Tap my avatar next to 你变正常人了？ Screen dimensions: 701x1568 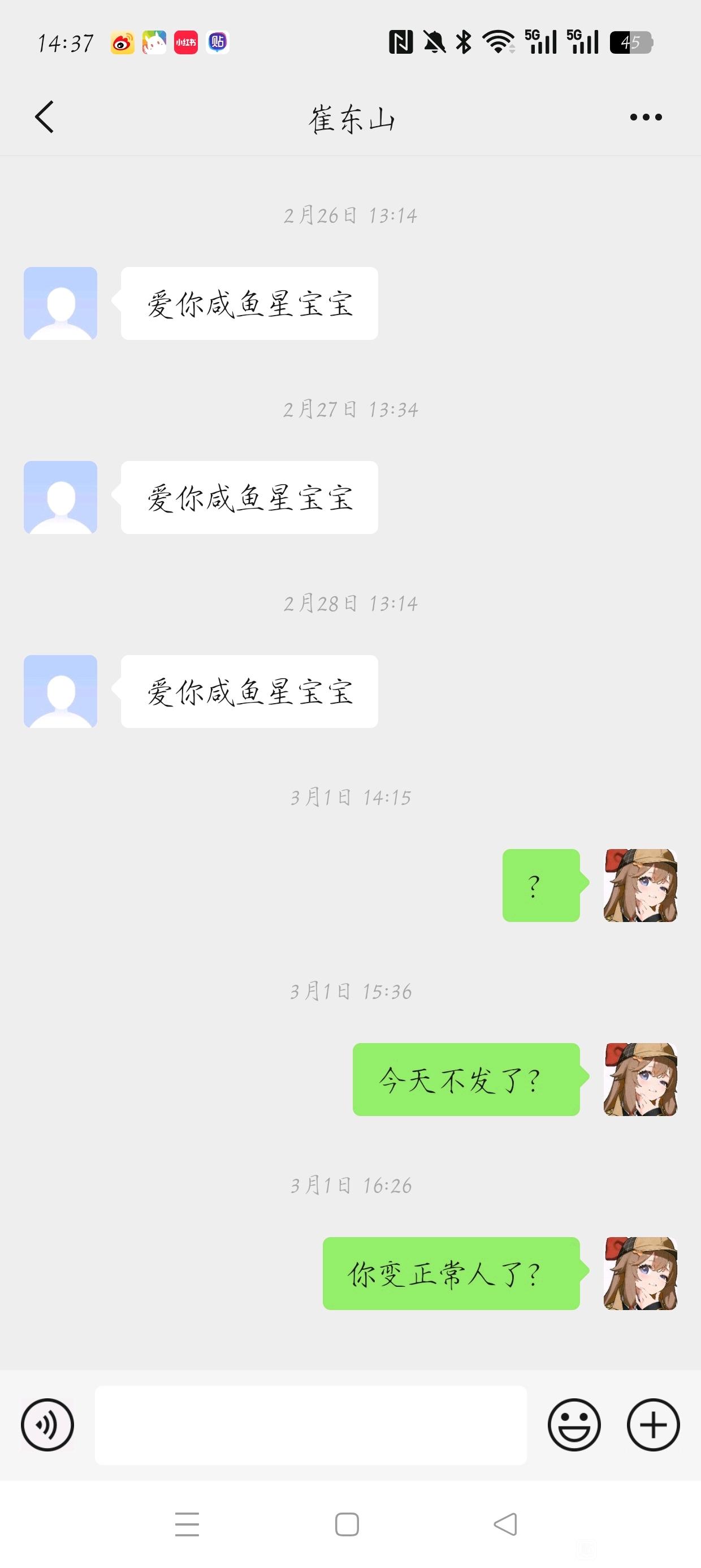point(640,1273)
